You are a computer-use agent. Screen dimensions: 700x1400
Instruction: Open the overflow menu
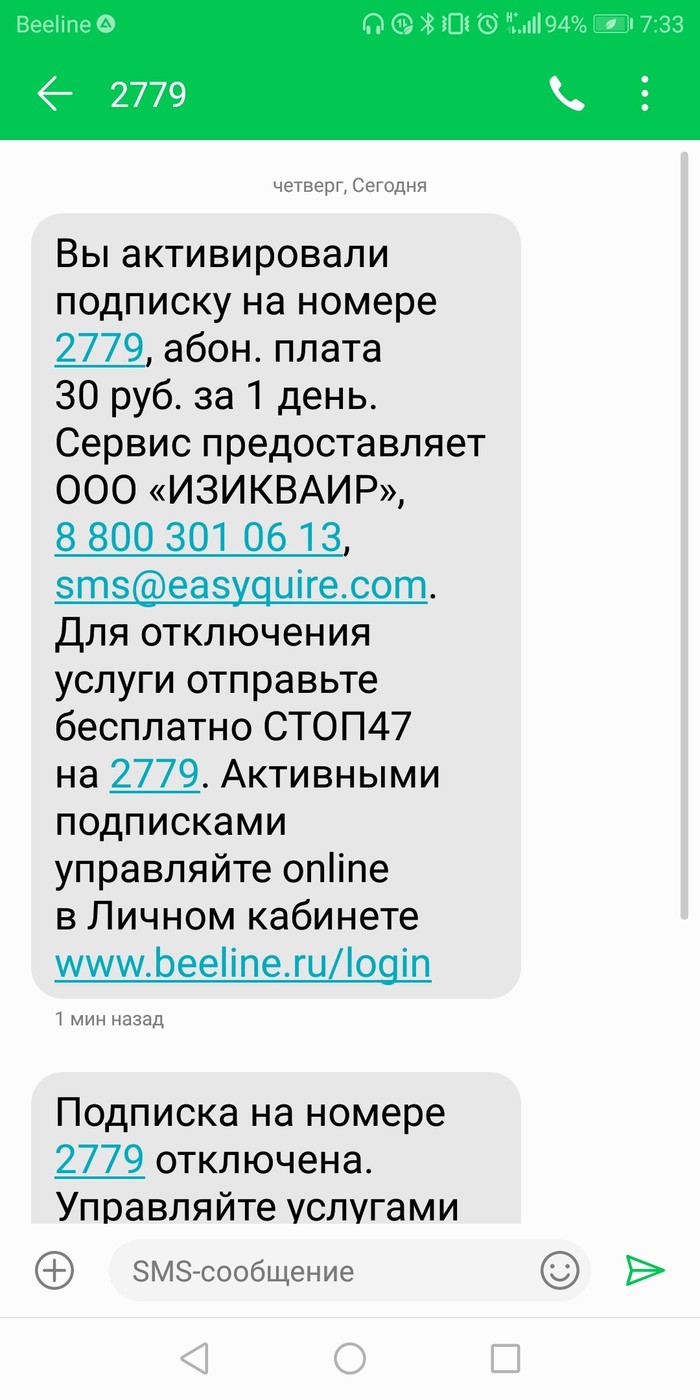645,94
